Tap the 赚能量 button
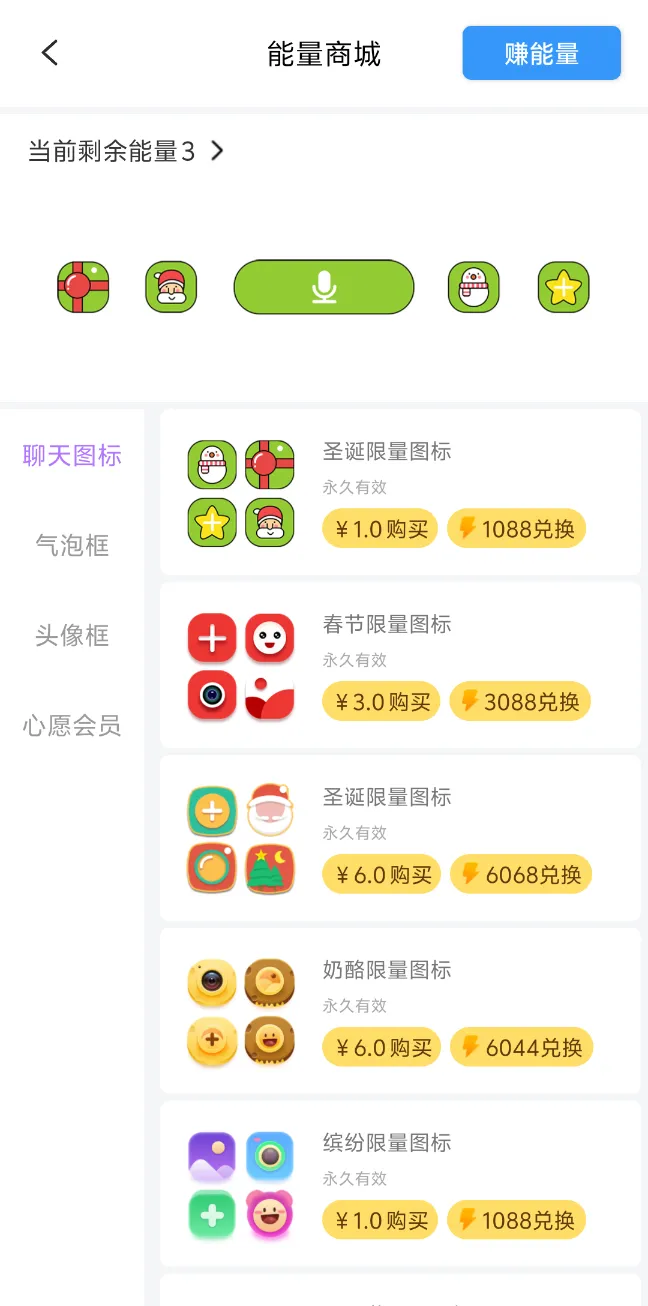 point(541,53)
